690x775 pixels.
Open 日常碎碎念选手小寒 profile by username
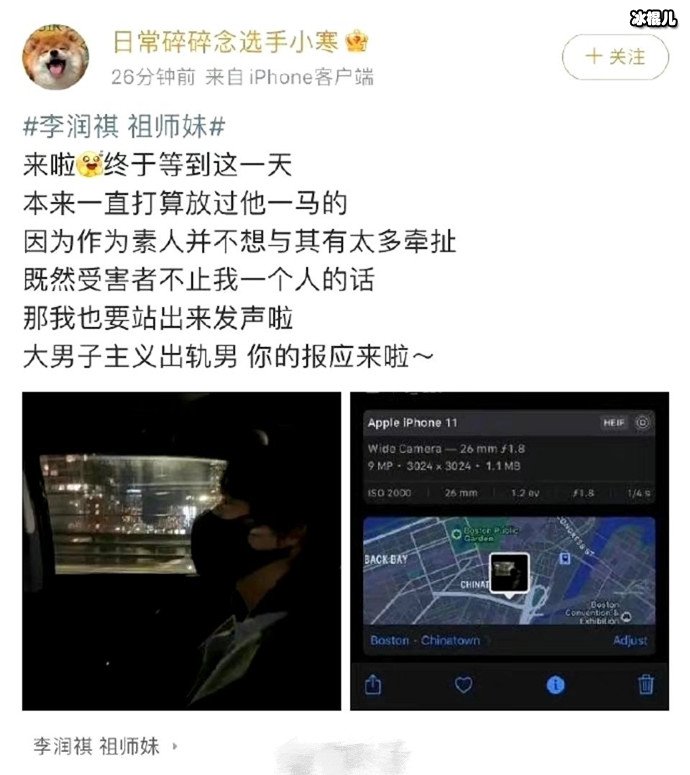[228, 42]
